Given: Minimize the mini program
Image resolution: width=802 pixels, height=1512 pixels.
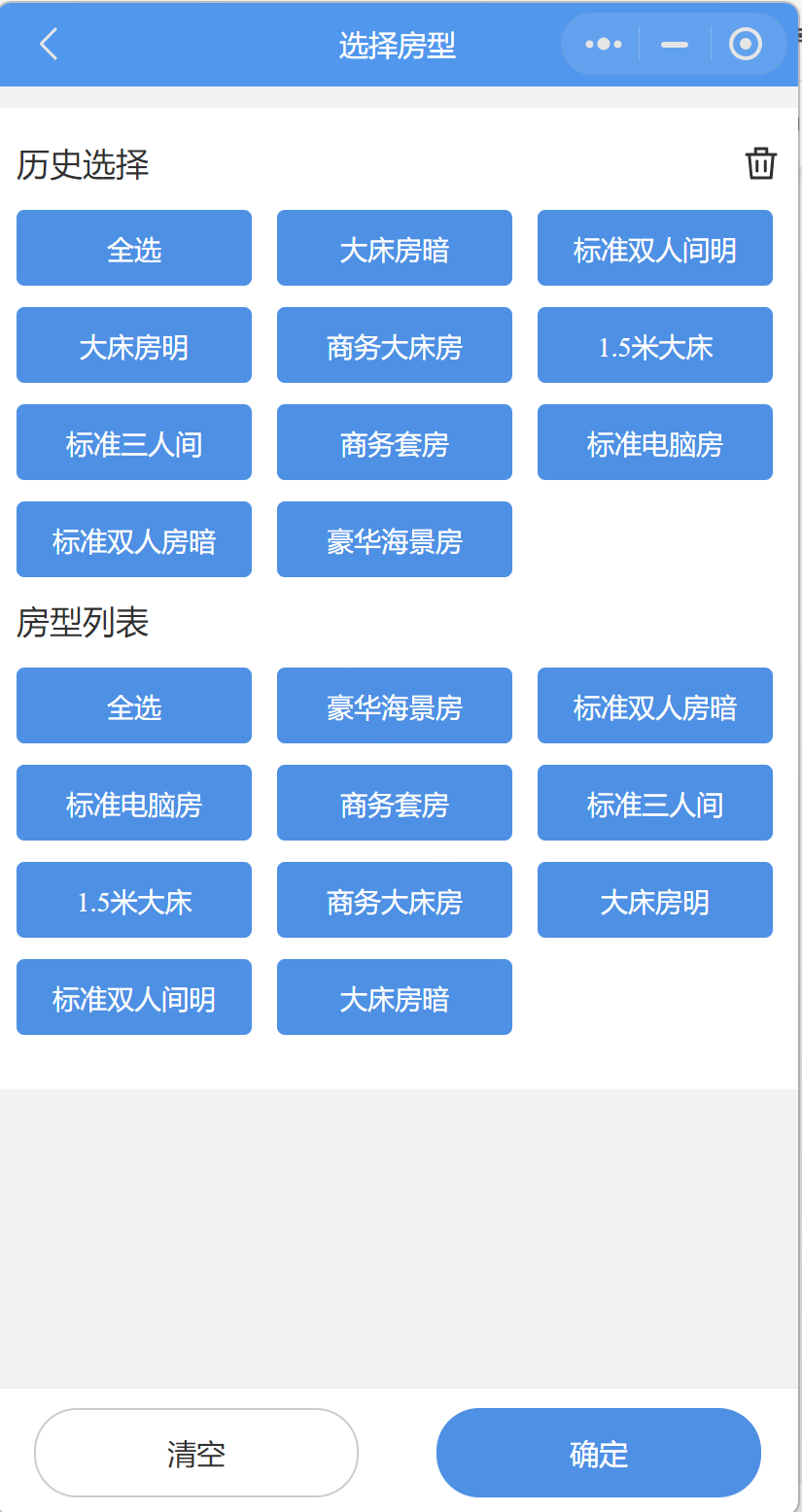Looking at the screenshot, I should click(x=675, y=44).
